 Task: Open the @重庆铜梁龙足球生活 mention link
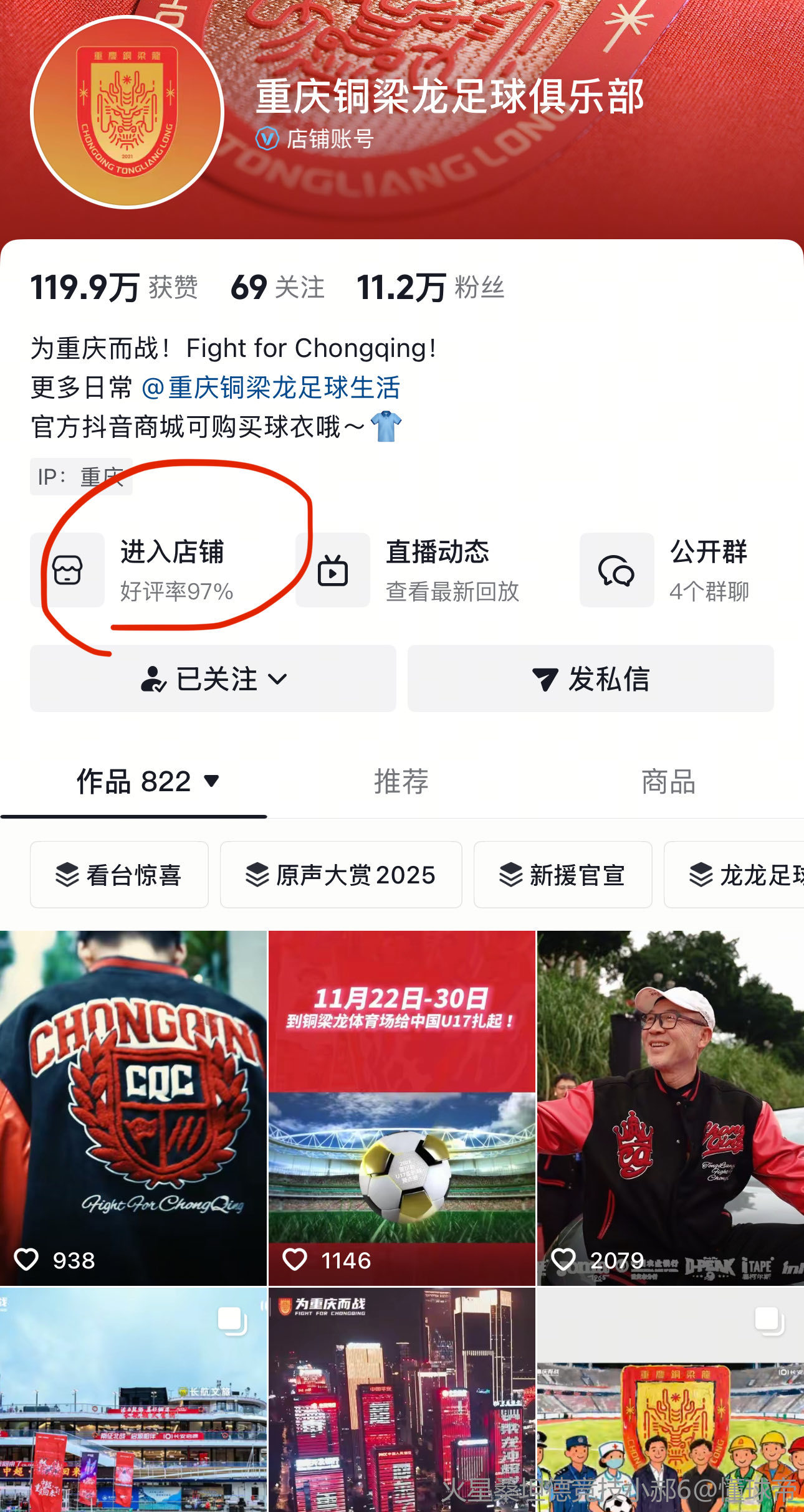tap(271, 388)
